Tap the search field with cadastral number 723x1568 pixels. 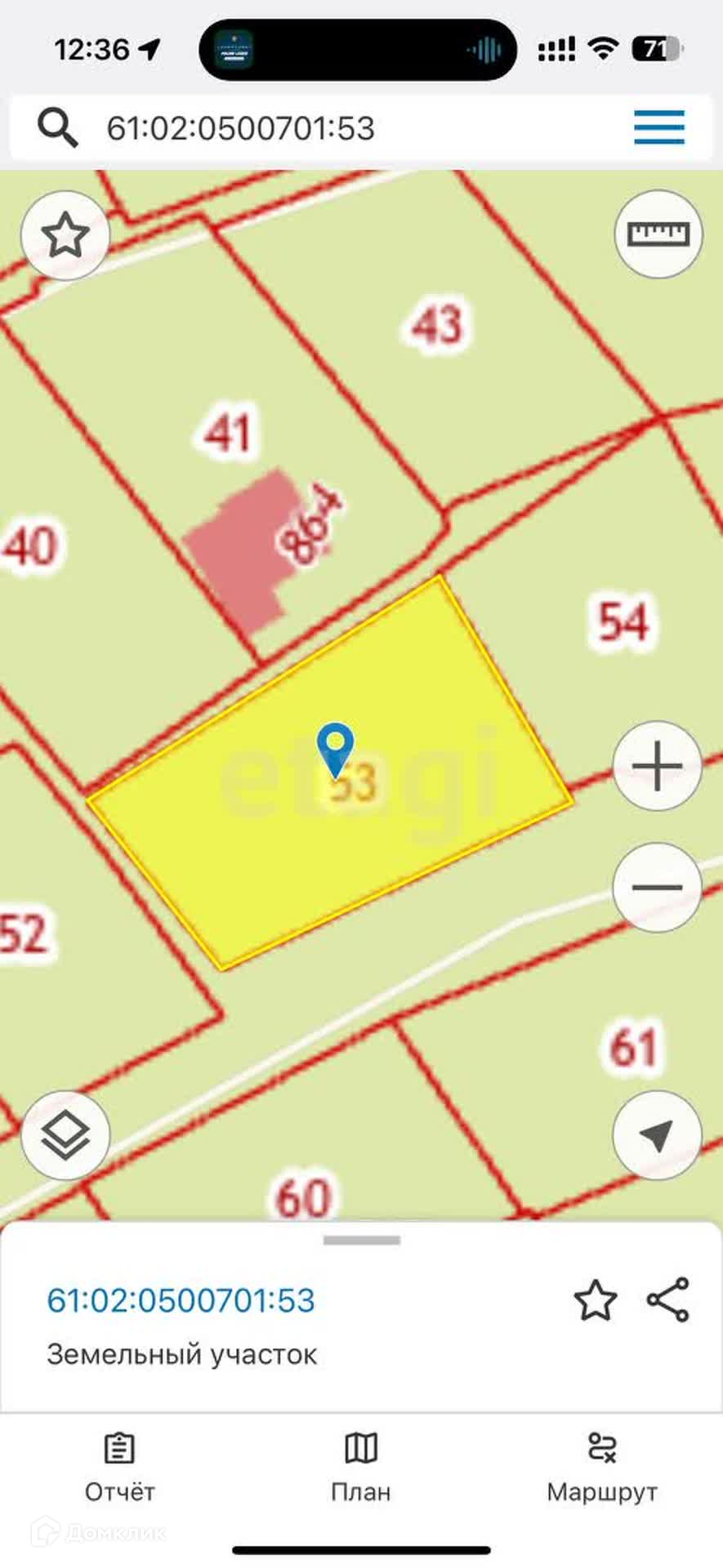pos(327,128)
